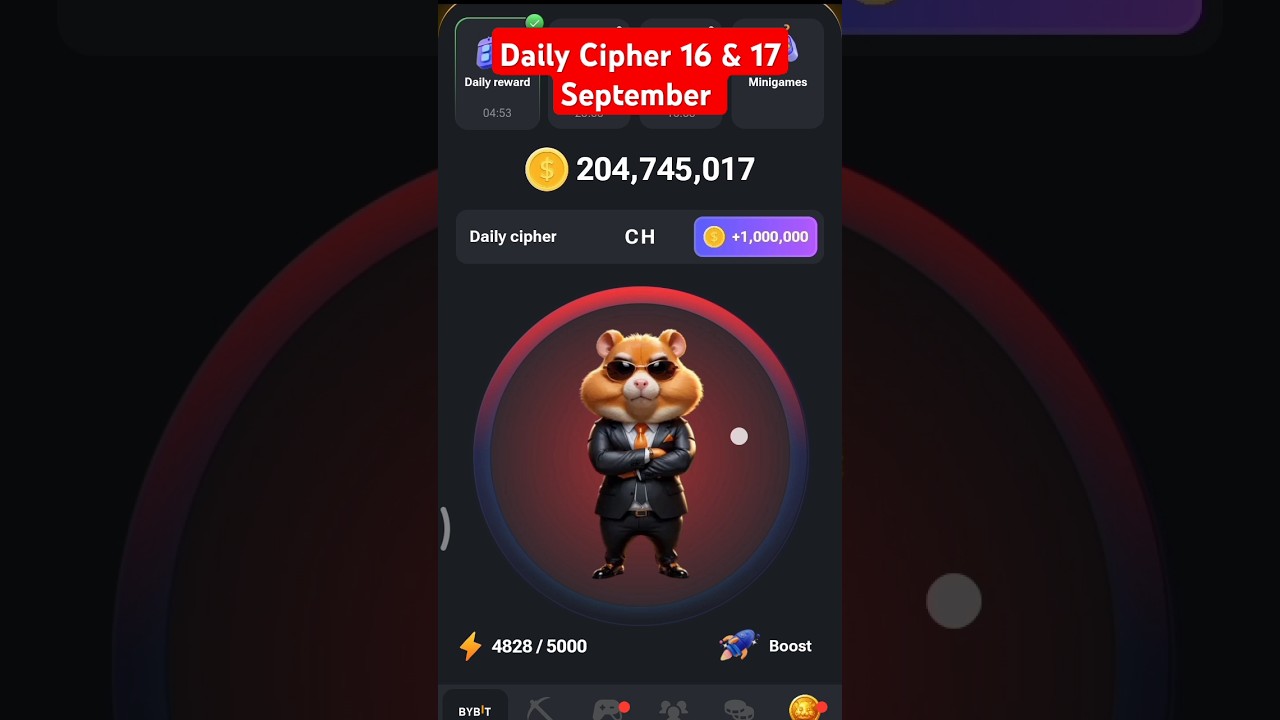The height and width of the screenshot is (720, 1280).
Task: Switch to the Friends tab
Action: tap(674, 709)
